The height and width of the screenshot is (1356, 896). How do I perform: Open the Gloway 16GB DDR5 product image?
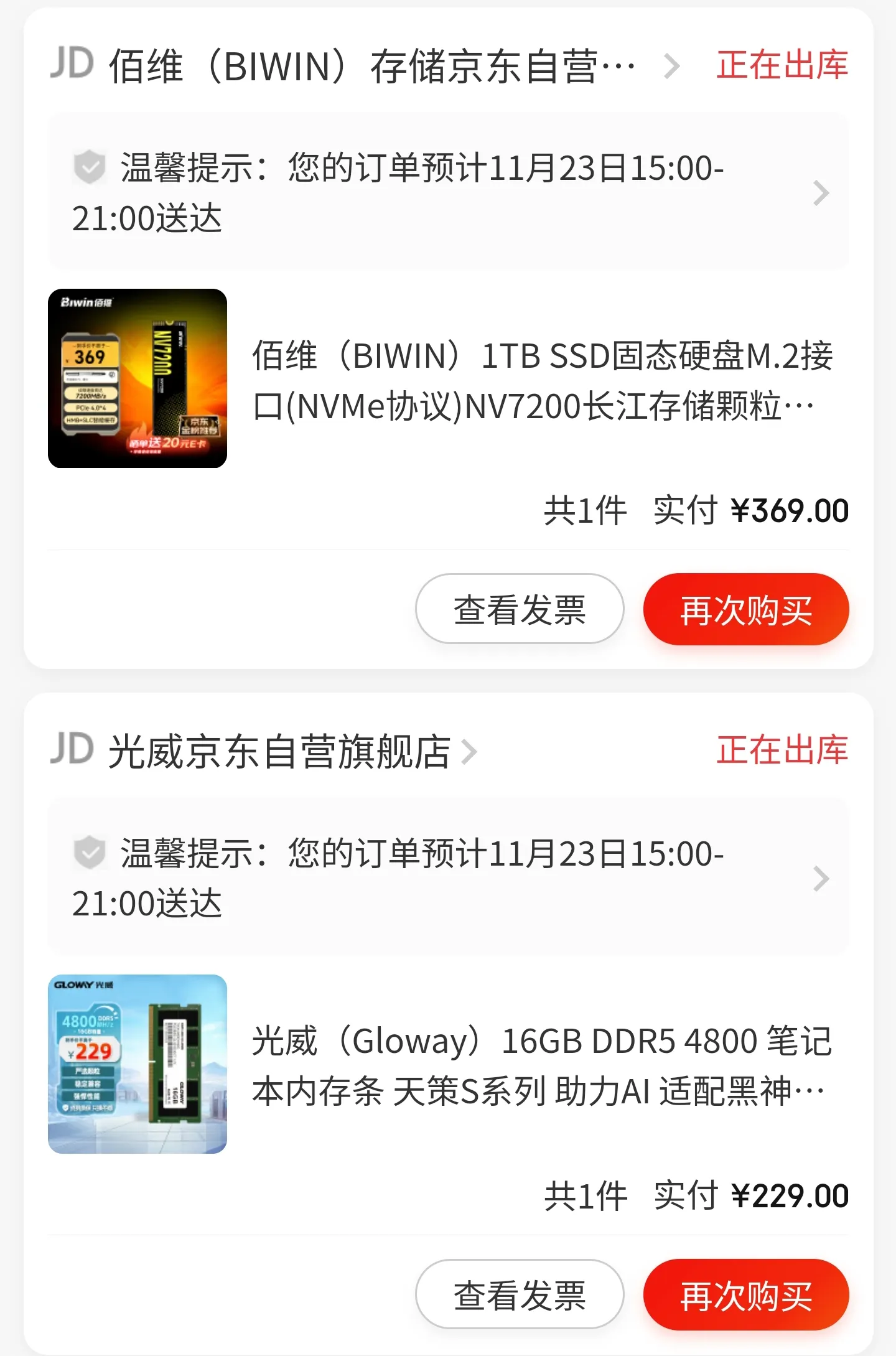pos(138,1064)
